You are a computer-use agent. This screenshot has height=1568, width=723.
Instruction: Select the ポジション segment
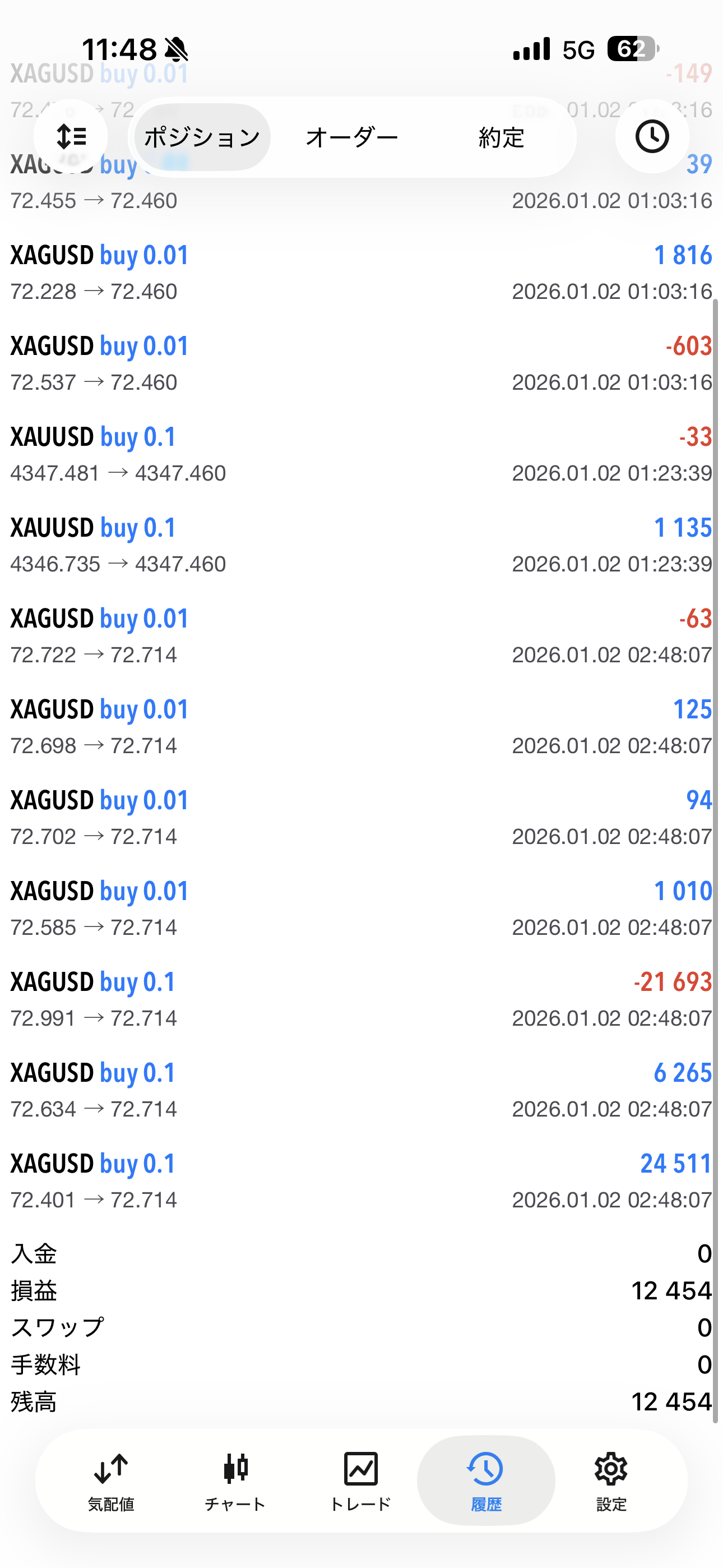(x=202, y=137)
